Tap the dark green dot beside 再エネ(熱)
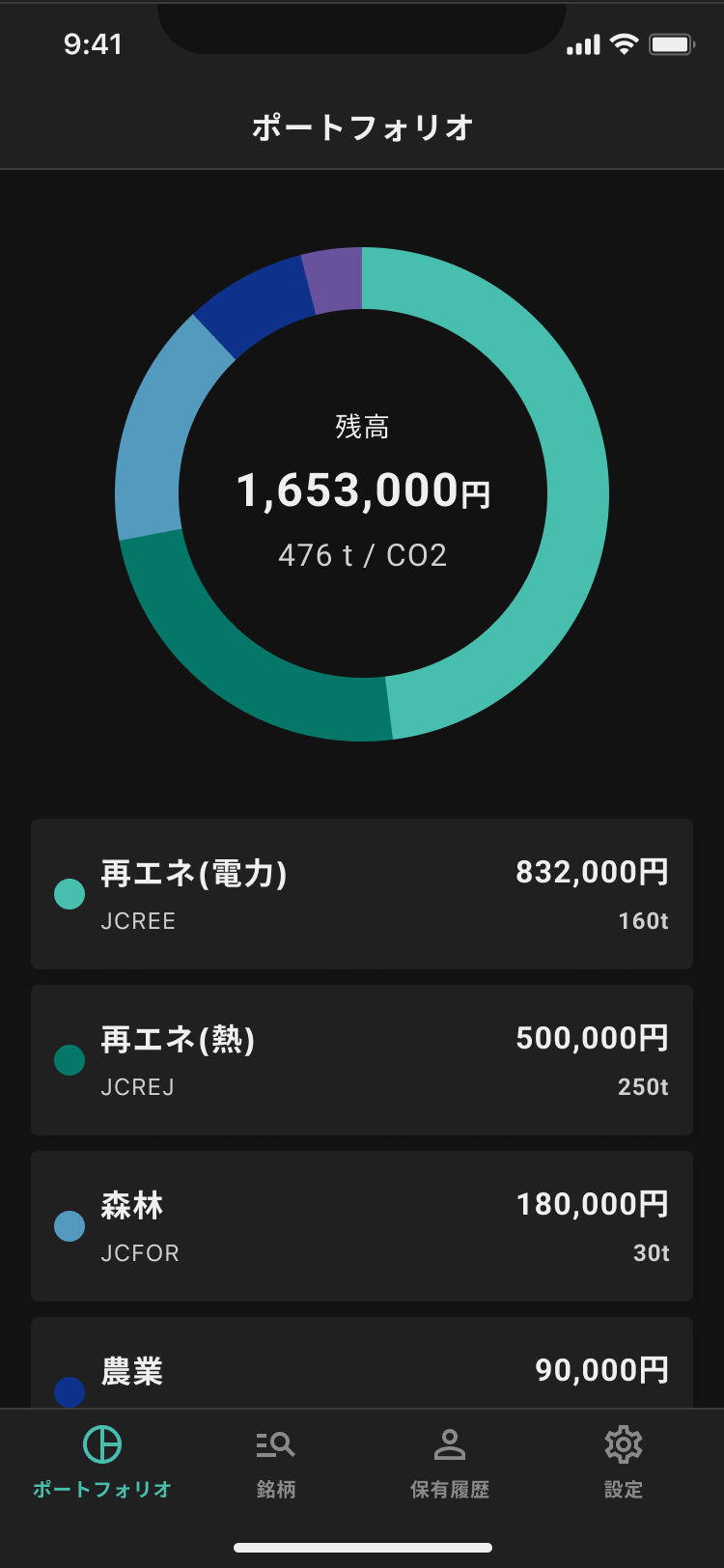The height and width of the screenshot is (1568, 724). tap(68, 1060)
